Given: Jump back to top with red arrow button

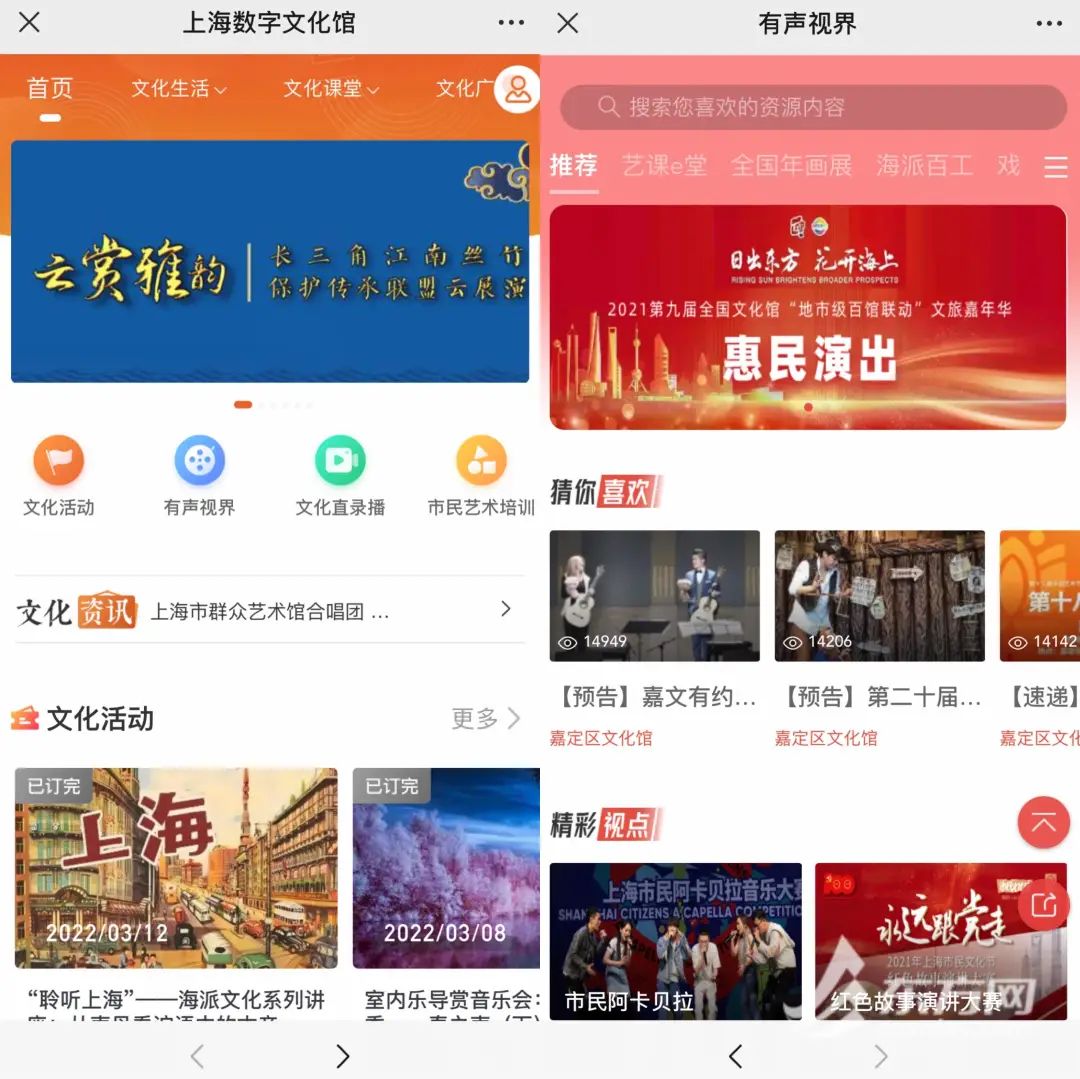Looking at the screenshot, I should pos(1043,823).
